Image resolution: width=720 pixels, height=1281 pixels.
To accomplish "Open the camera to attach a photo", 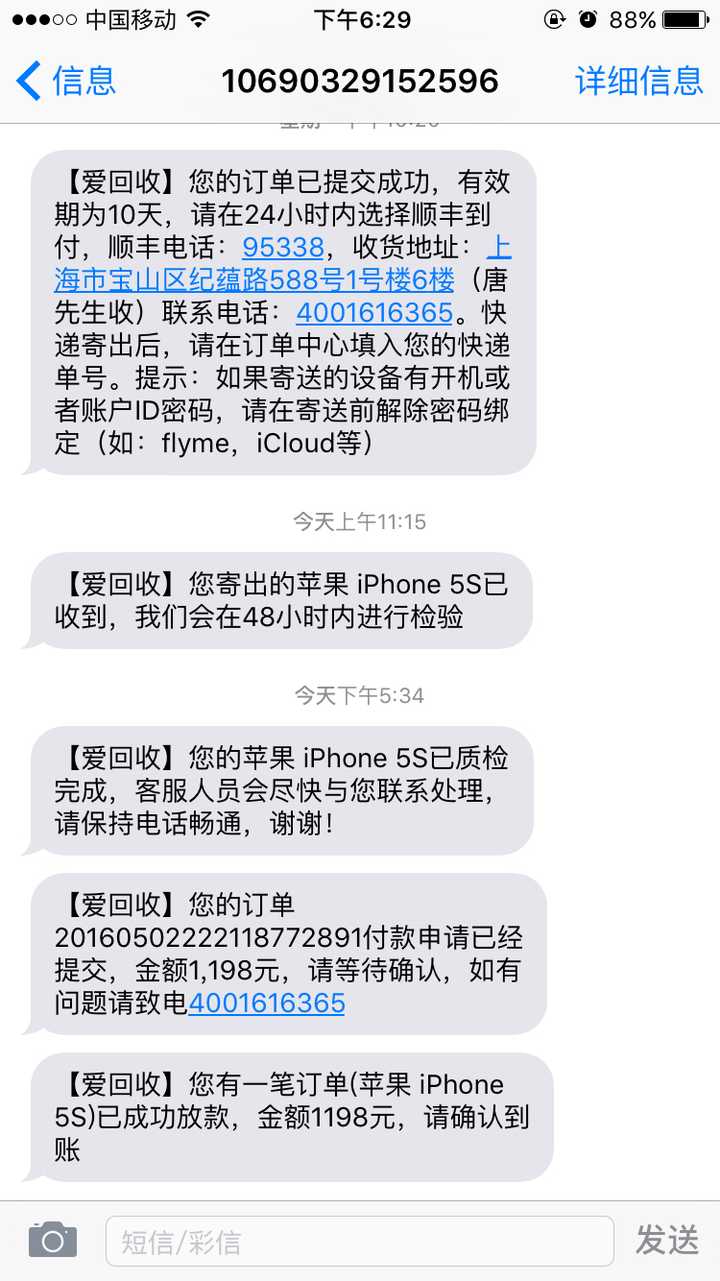I will tap(53, 1240).
